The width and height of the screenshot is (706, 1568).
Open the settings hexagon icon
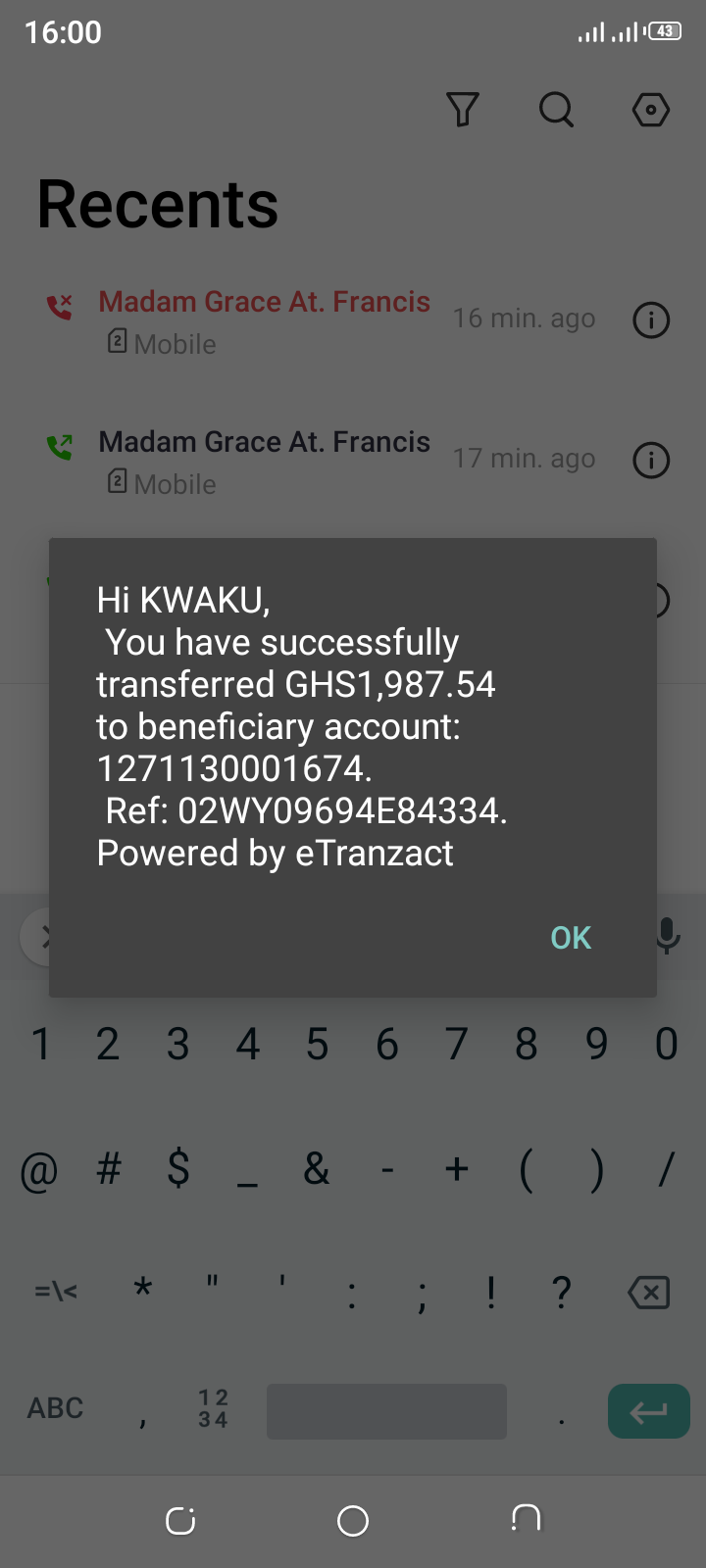tap(650, 110)
